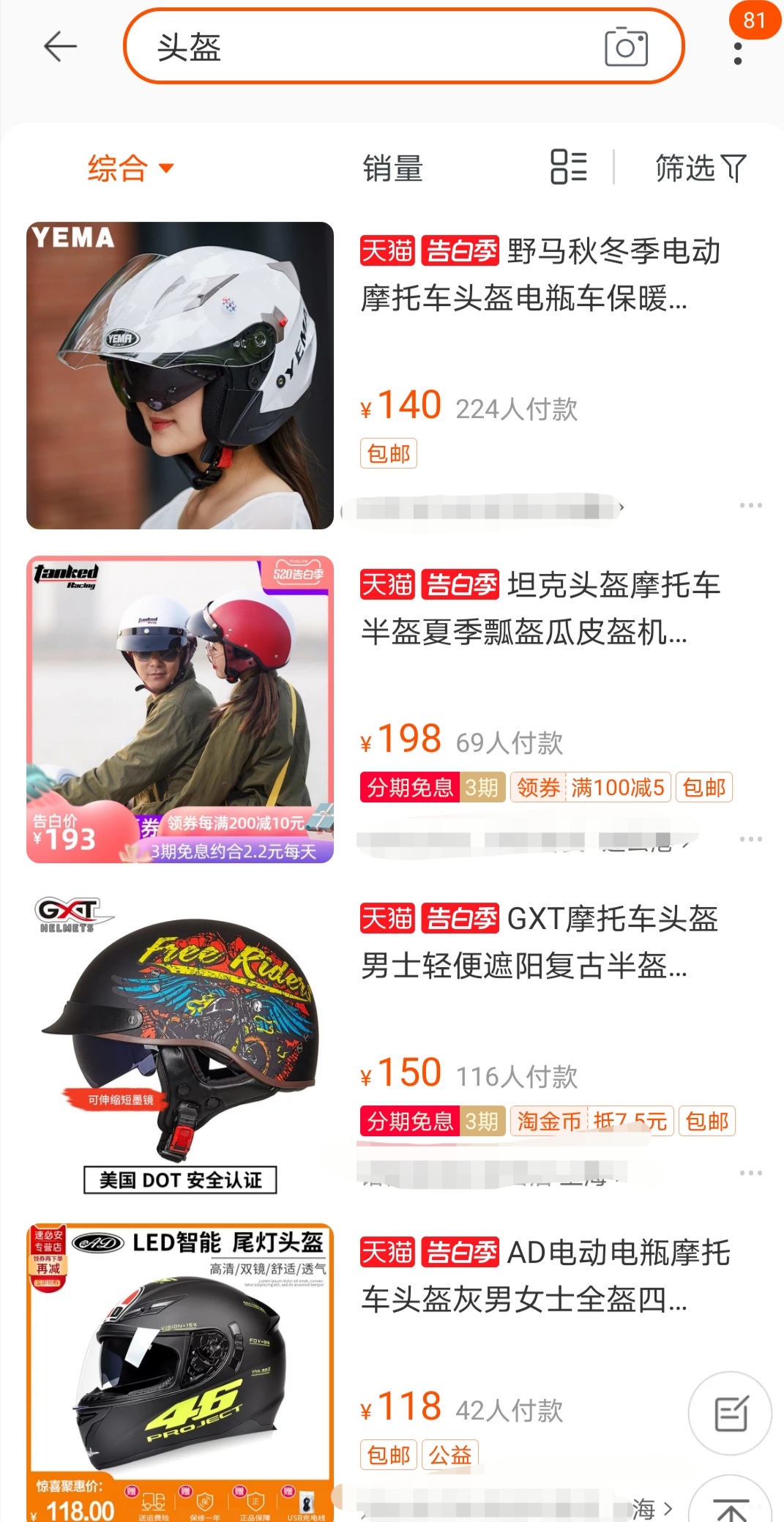The image size is (784, 1522).
Task: Show more options for 坦克头盔 item
Action: [x=750, y=839]
